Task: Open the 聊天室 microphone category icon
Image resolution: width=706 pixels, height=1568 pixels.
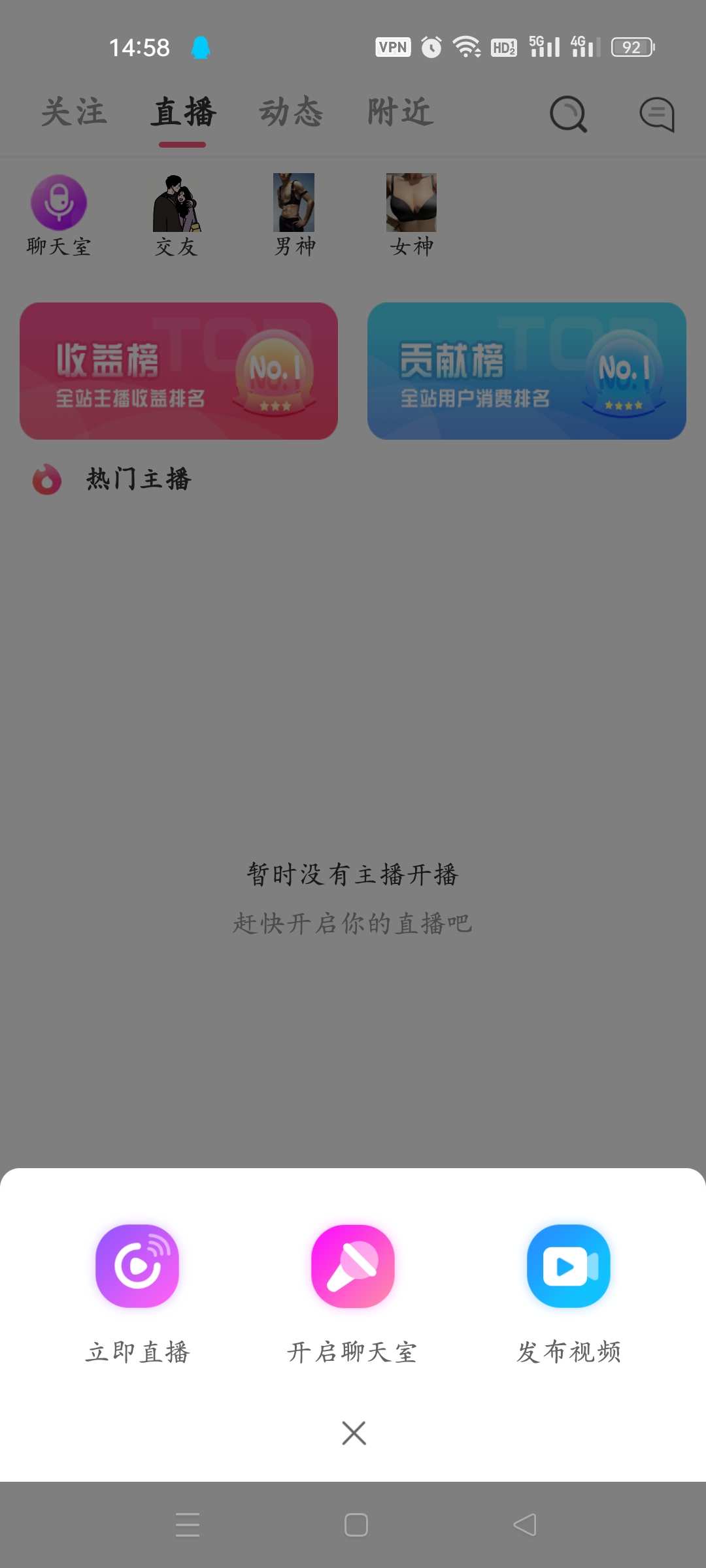Action: point(58,203)
